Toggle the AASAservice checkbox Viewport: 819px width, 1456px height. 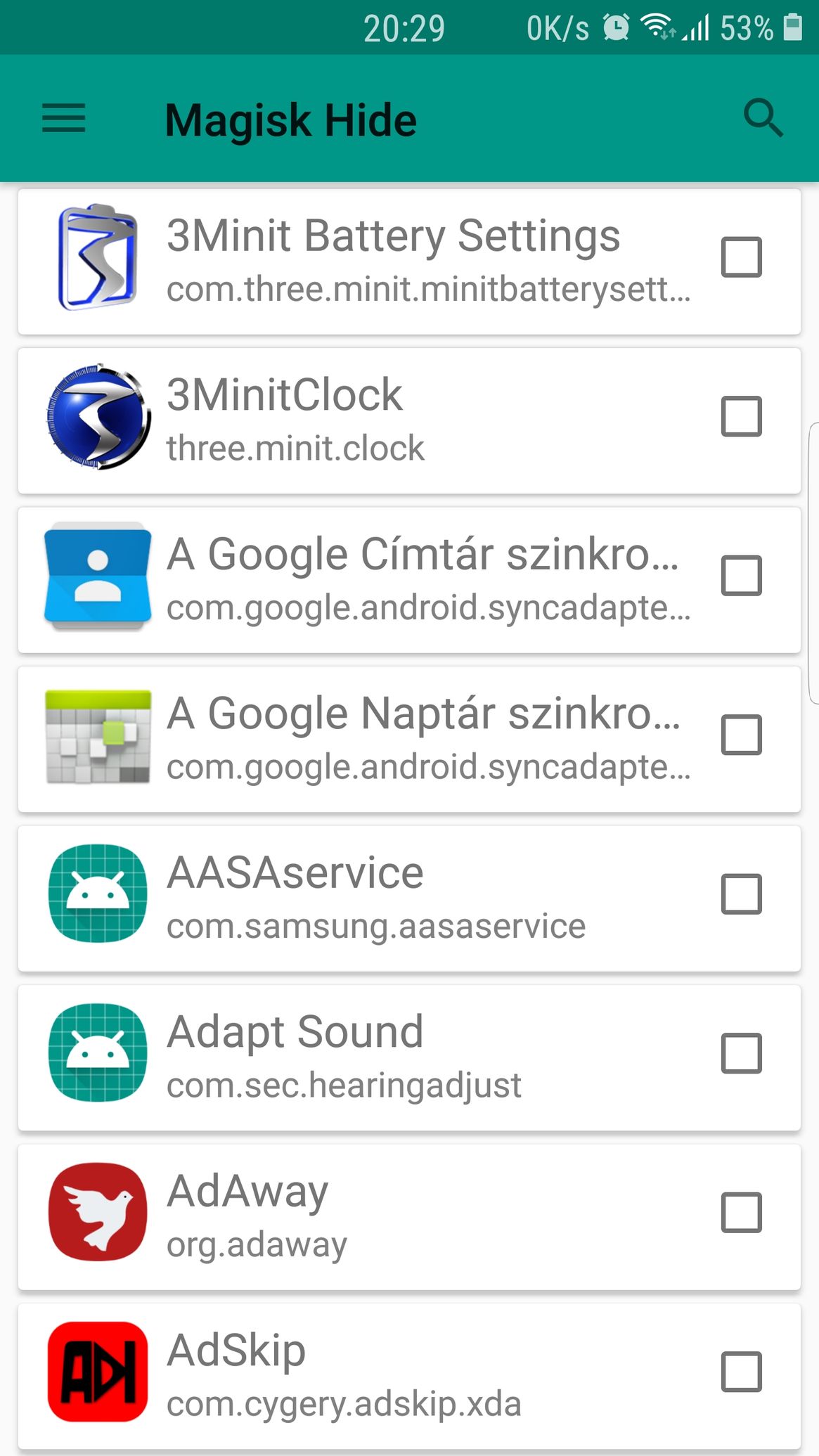tap(742, 894)
